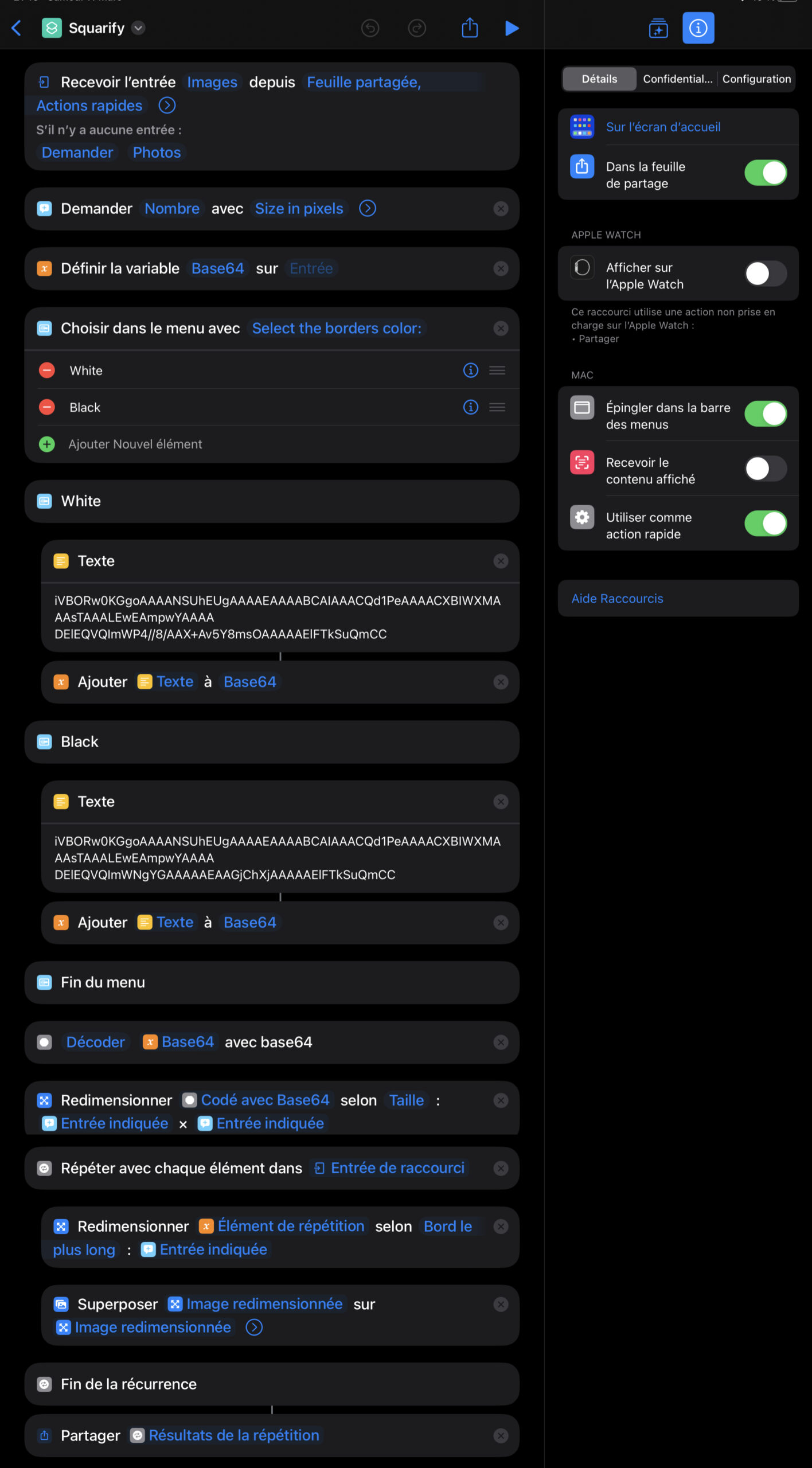Remove the White menu item
Viewport: 812px width, 1468px height.
coord(47,370)
